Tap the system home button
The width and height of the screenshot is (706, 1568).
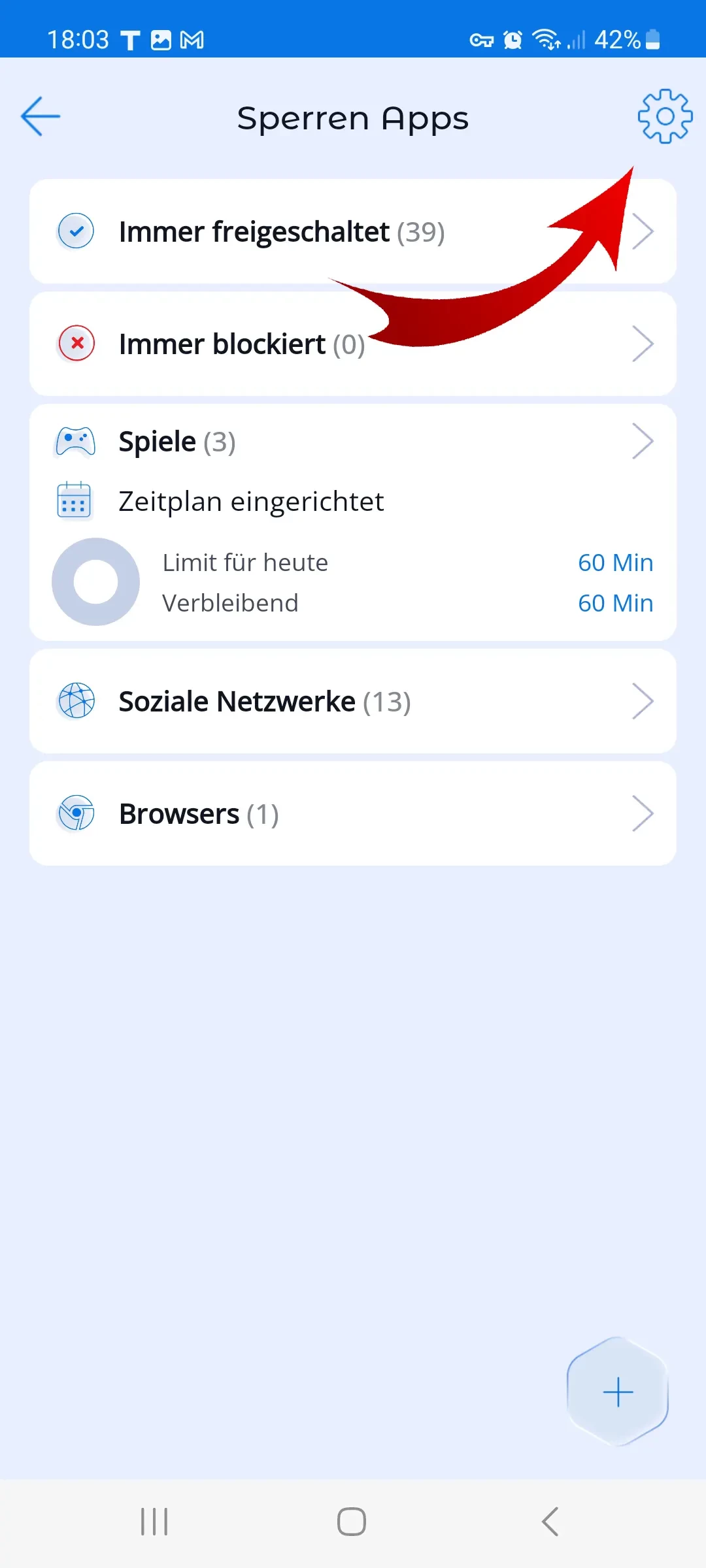point(352,1522)
